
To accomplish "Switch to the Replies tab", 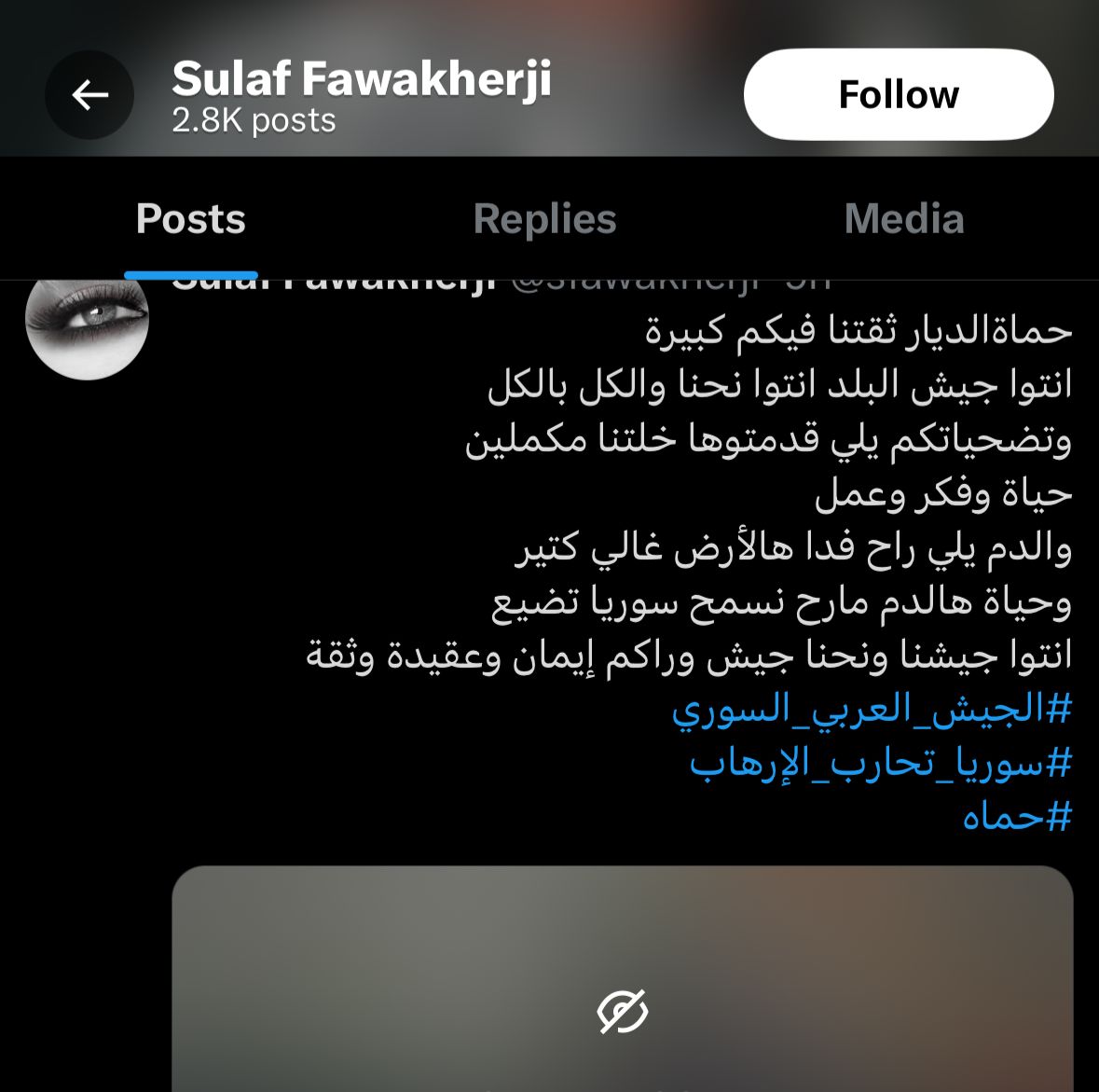I will point(544,219).
